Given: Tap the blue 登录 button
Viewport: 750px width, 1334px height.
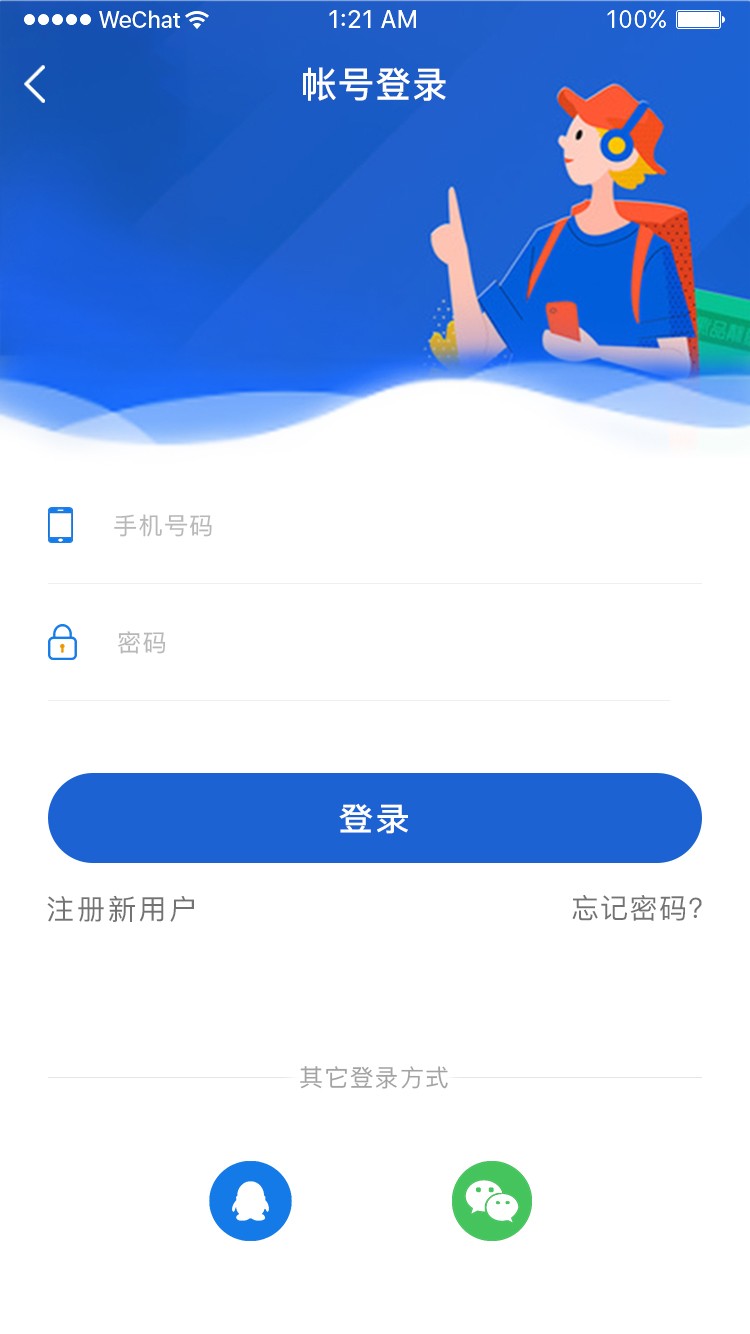Looking at the screenshot, I should 375,818.
